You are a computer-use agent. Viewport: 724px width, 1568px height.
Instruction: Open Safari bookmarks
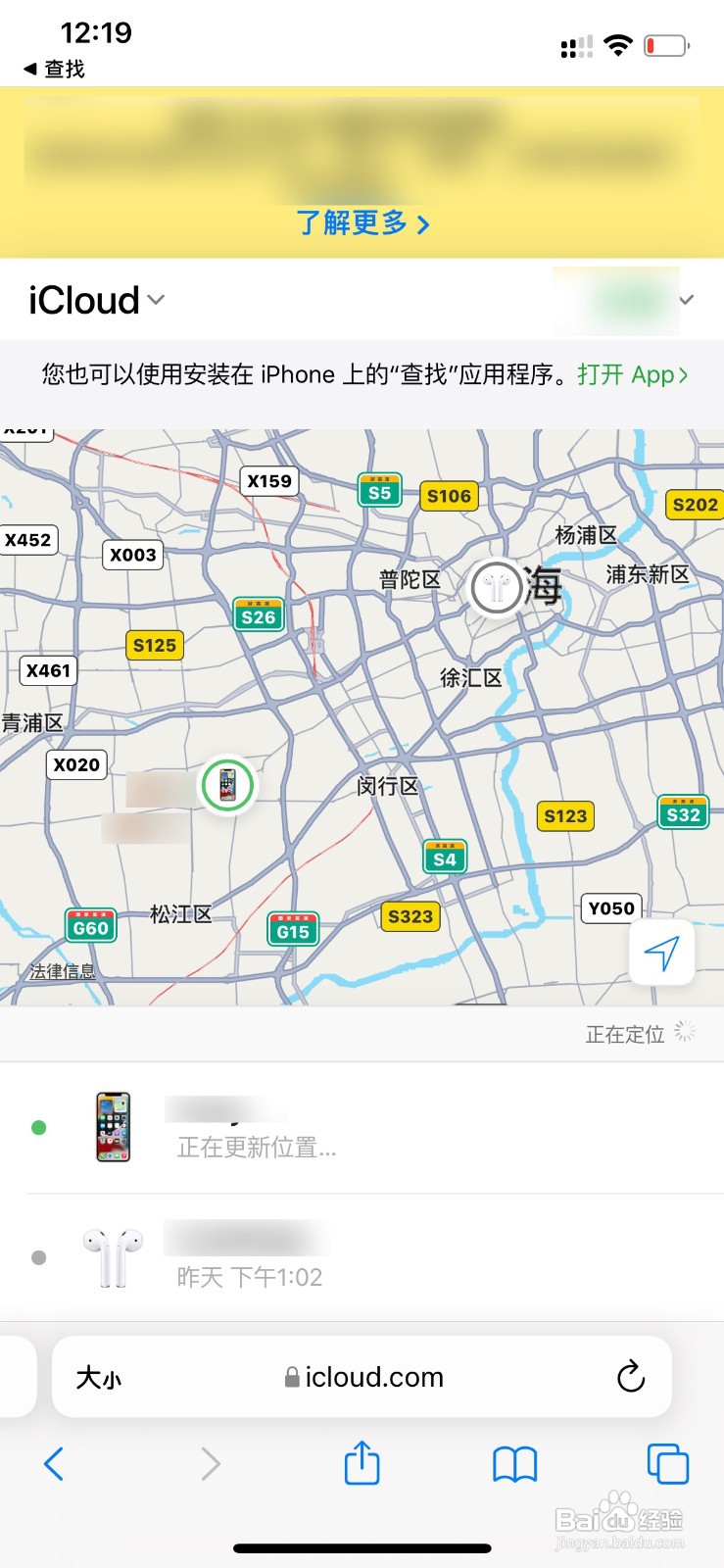514,1465
